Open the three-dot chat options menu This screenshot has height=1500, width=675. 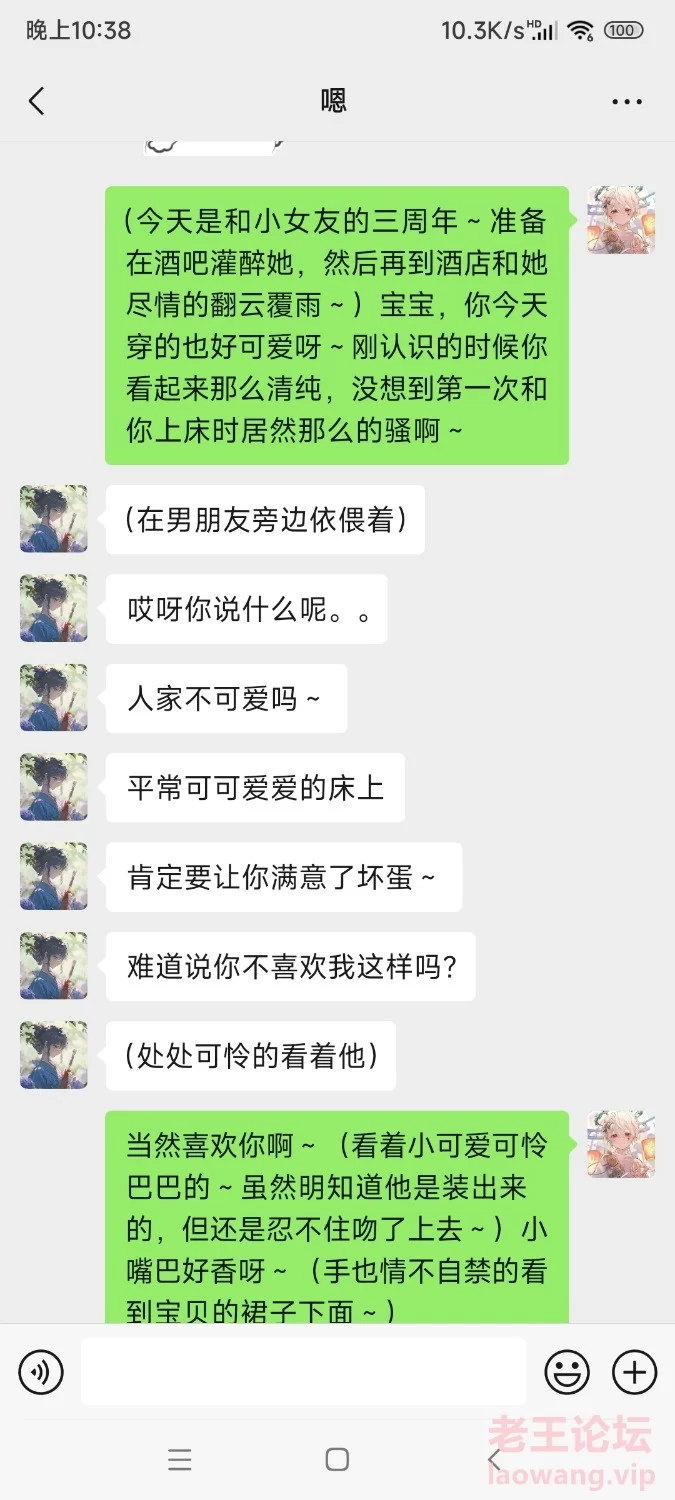pos(627,101)
